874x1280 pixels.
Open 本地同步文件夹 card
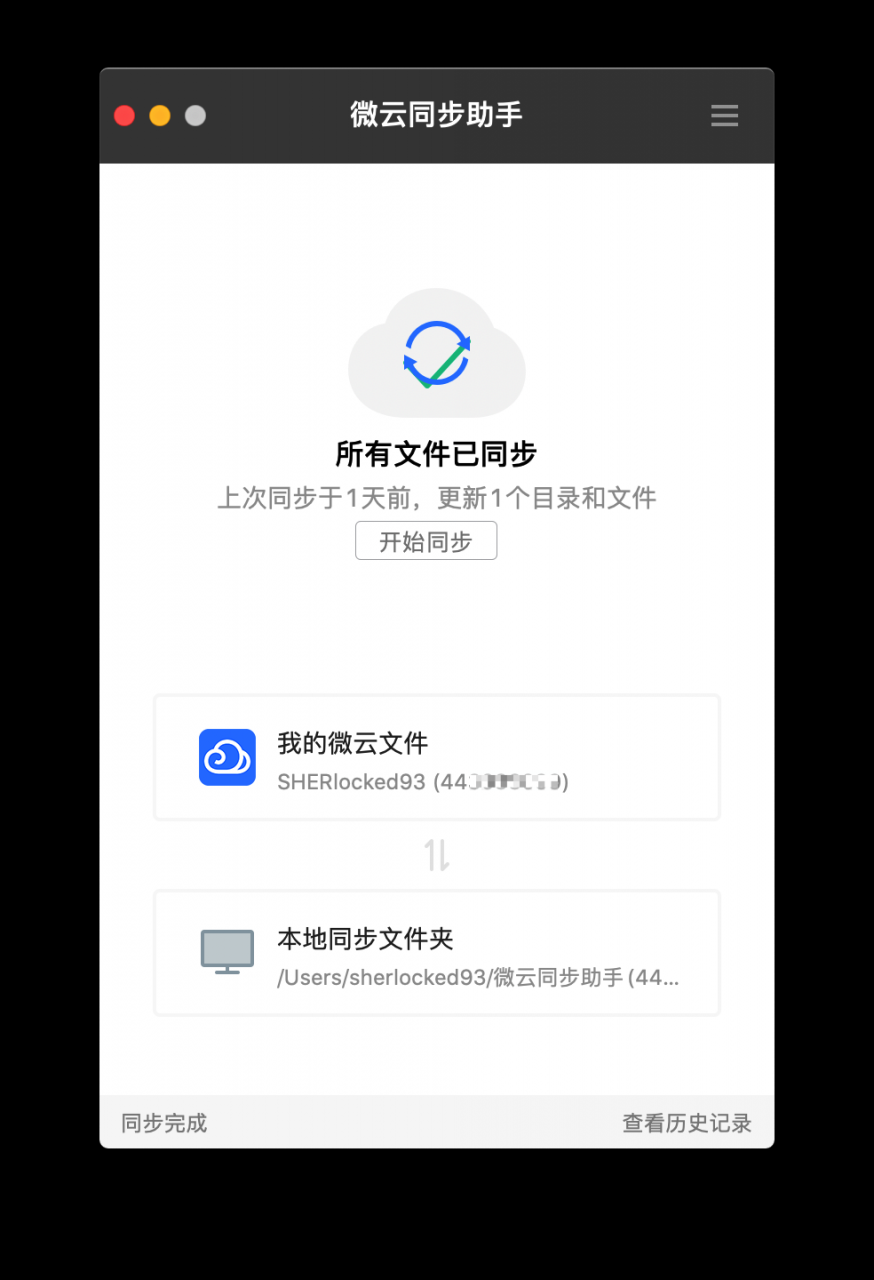[437, 953]
